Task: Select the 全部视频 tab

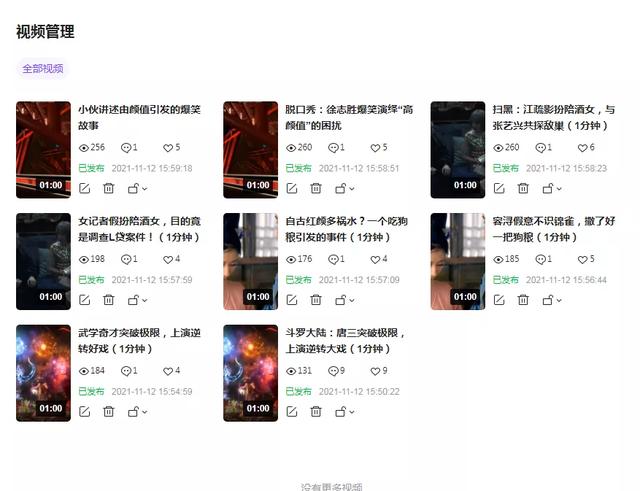Action: 43,69
